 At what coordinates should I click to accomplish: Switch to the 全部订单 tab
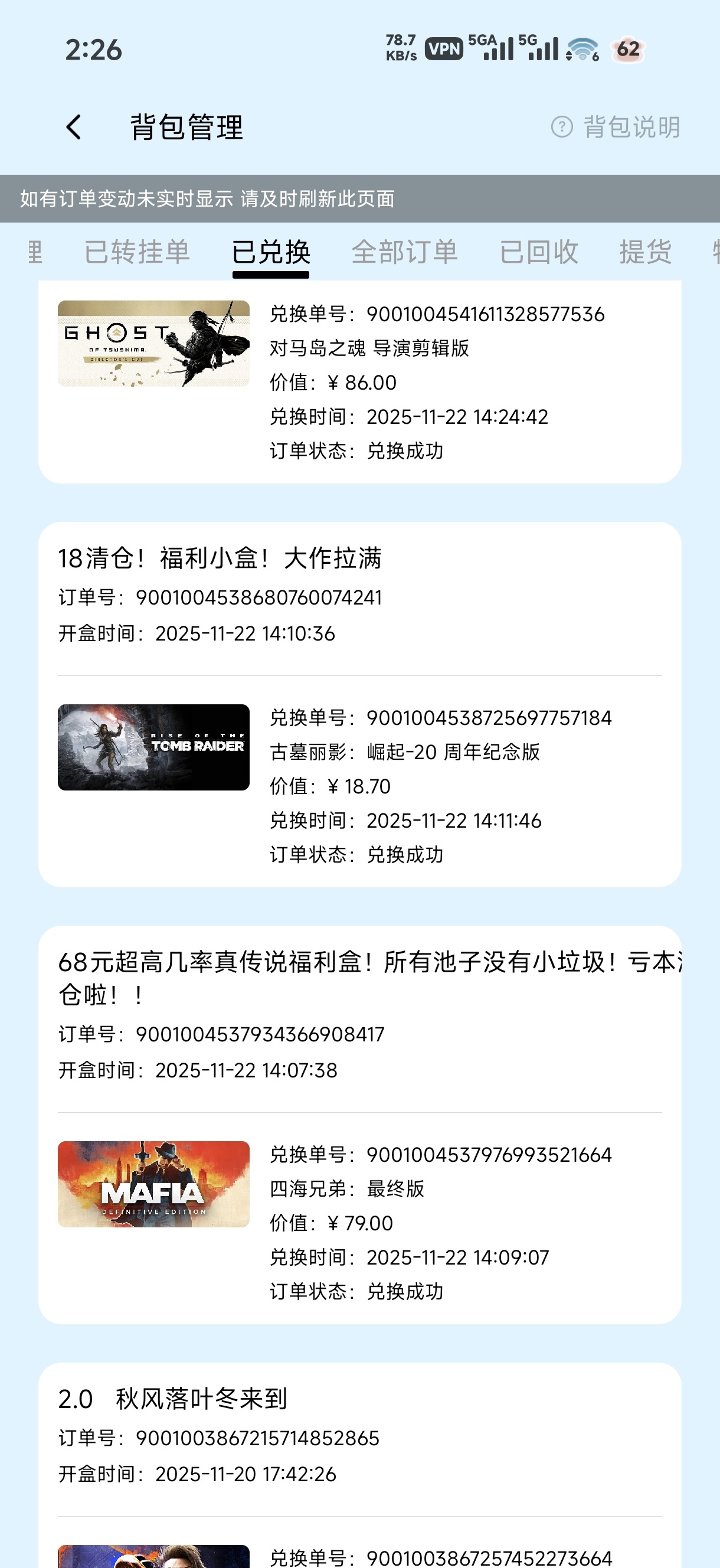[x=405, y=252]
